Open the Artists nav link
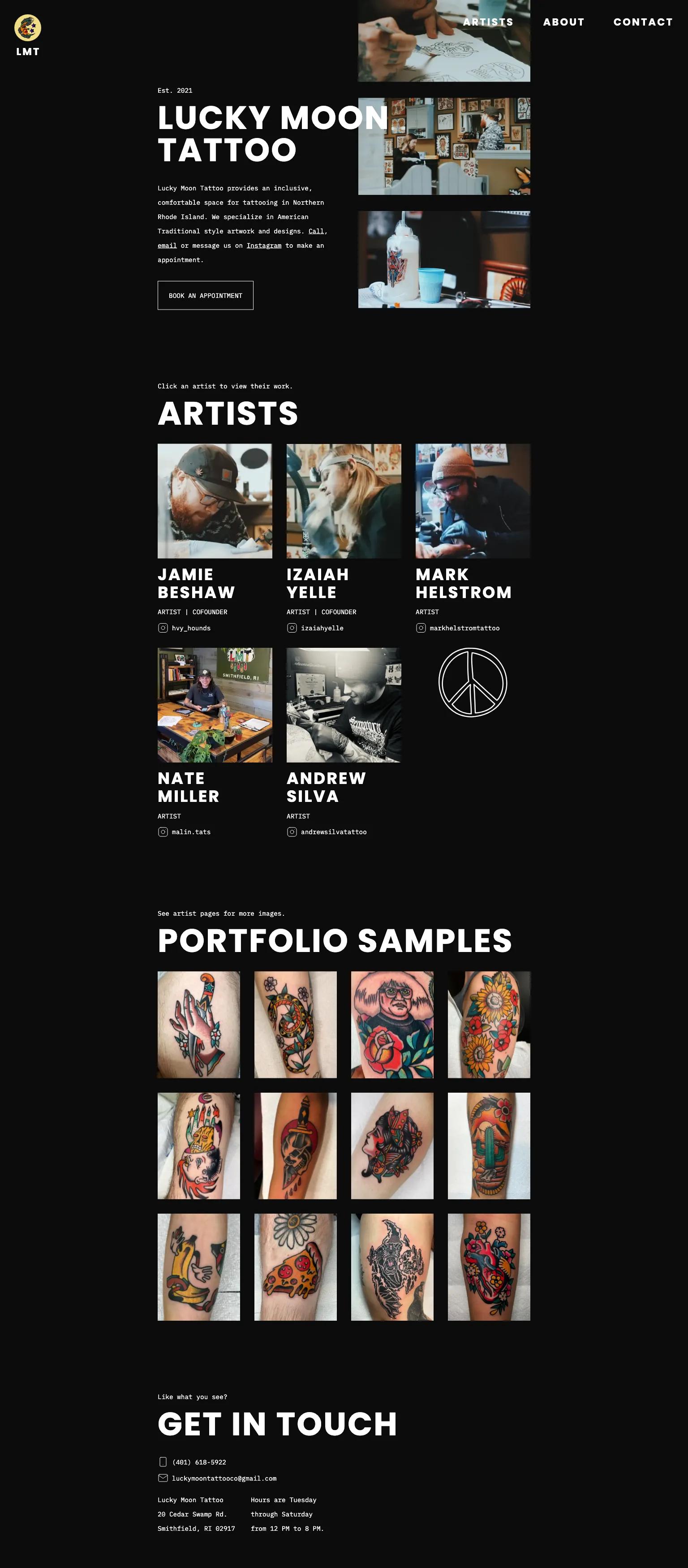This screenshot has width=688, height=1568. pos(488,22)
